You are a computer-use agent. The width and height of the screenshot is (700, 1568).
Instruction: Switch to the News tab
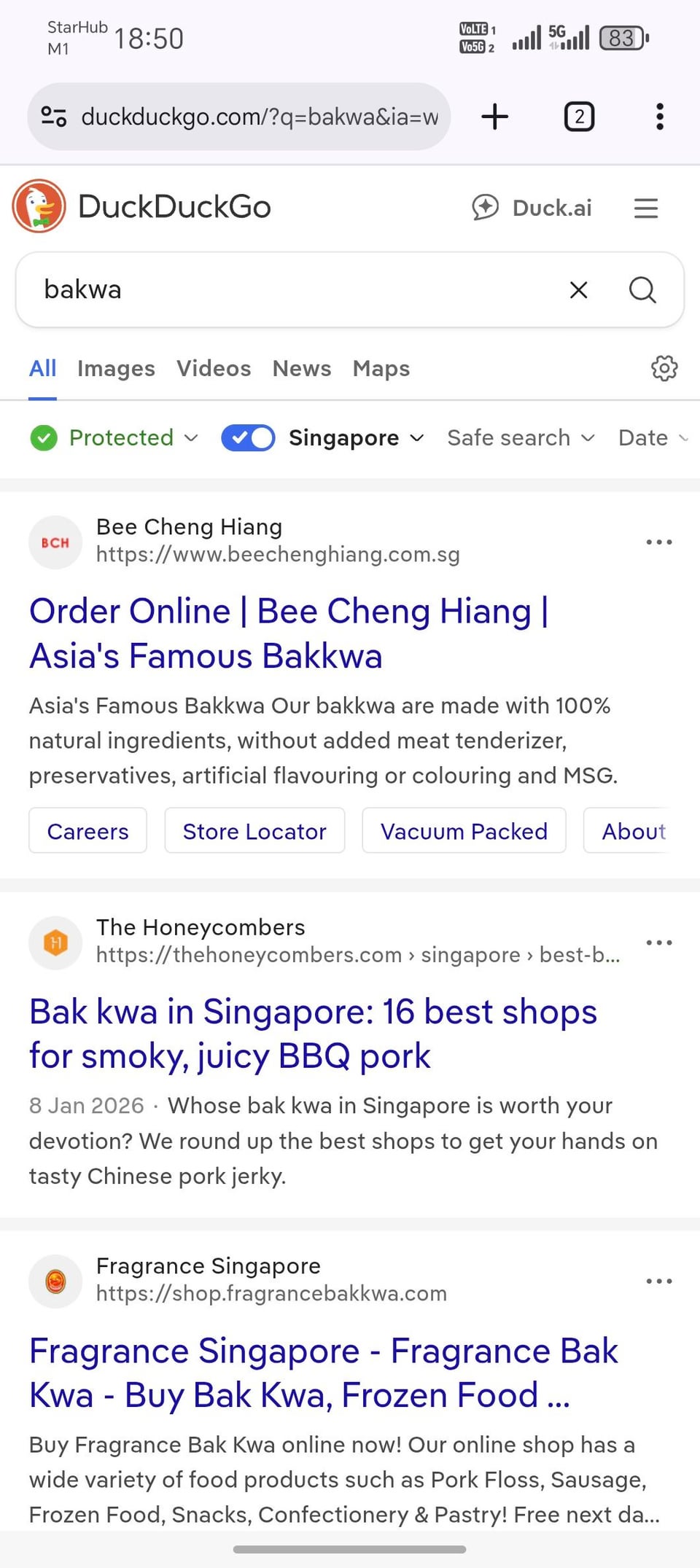302,369
